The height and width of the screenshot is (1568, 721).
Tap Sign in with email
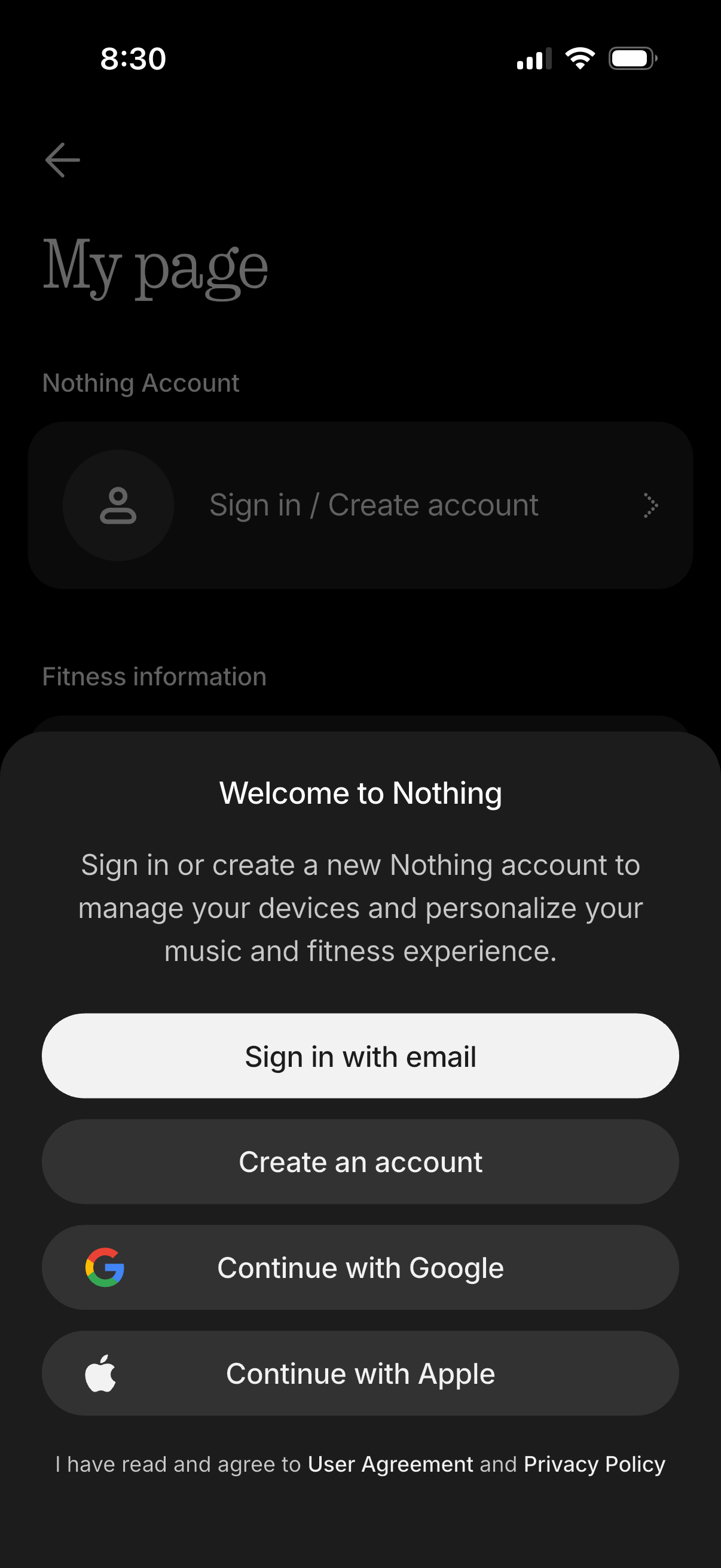[360, 1056]
